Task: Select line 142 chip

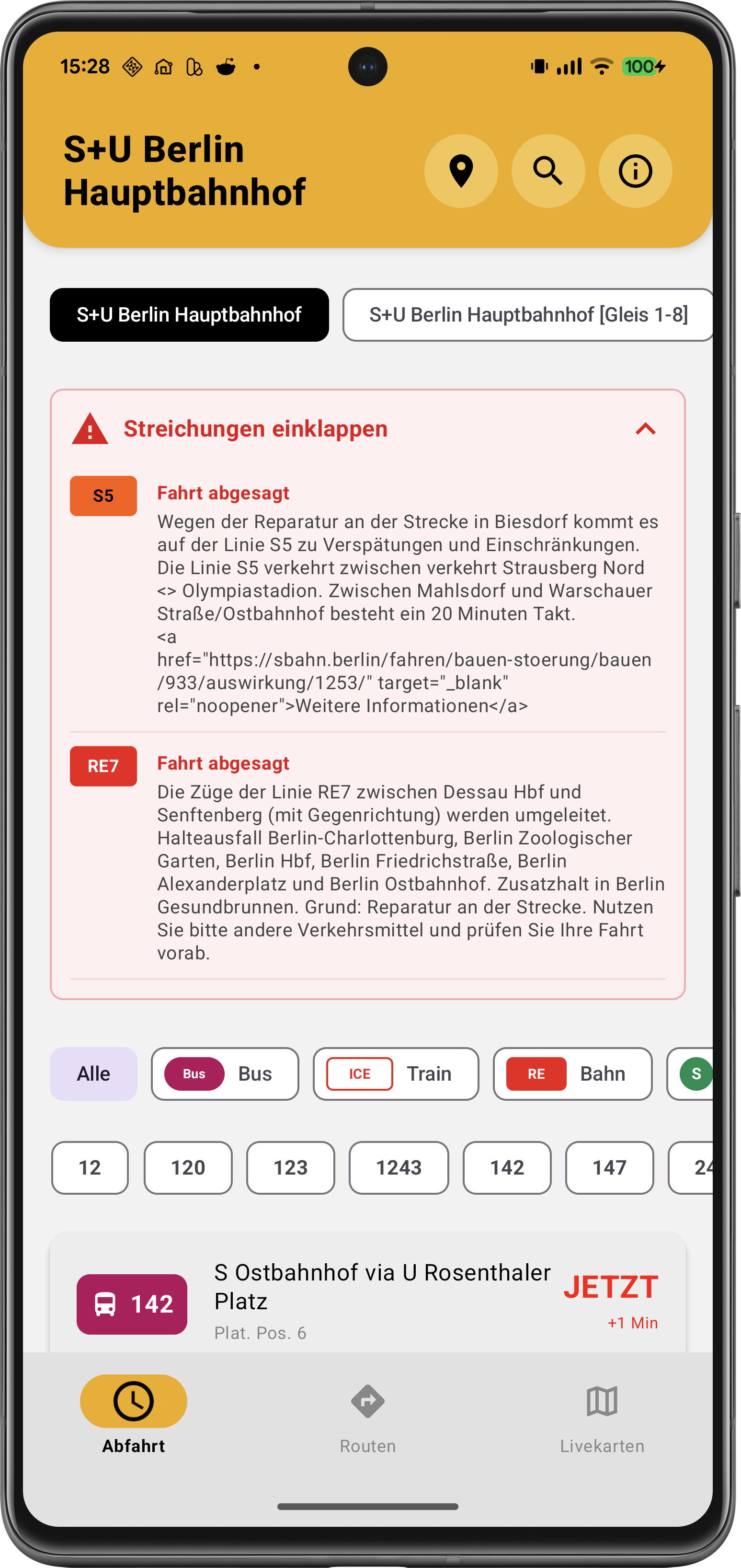Action: 507,1167
